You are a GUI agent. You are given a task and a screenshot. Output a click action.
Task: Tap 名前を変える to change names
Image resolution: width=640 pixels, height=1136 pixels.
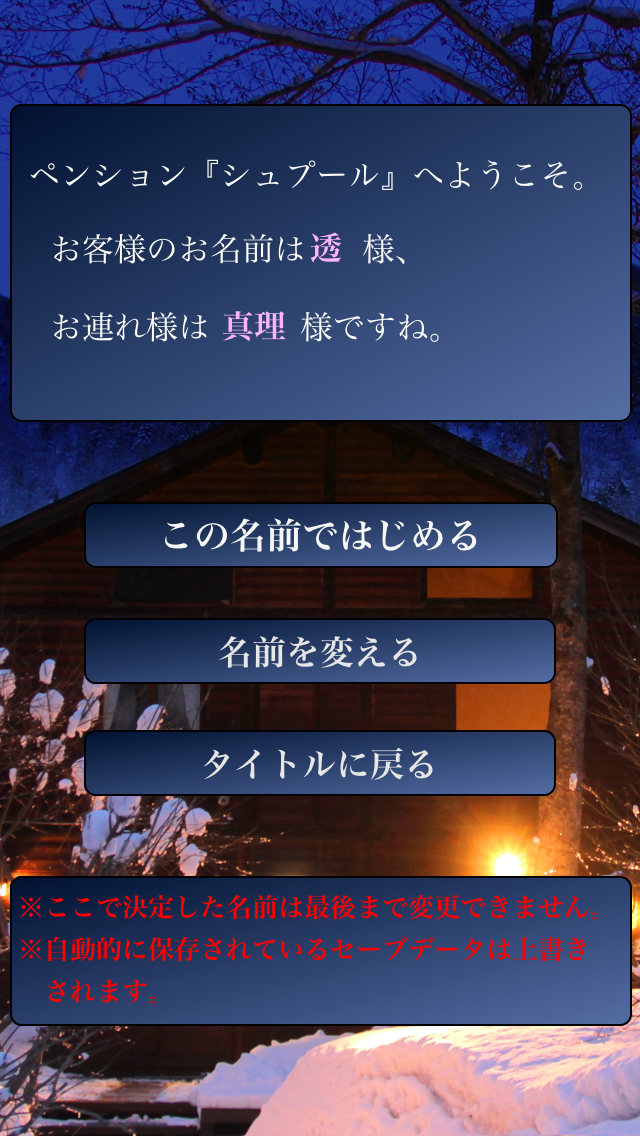tap(320, 651)
